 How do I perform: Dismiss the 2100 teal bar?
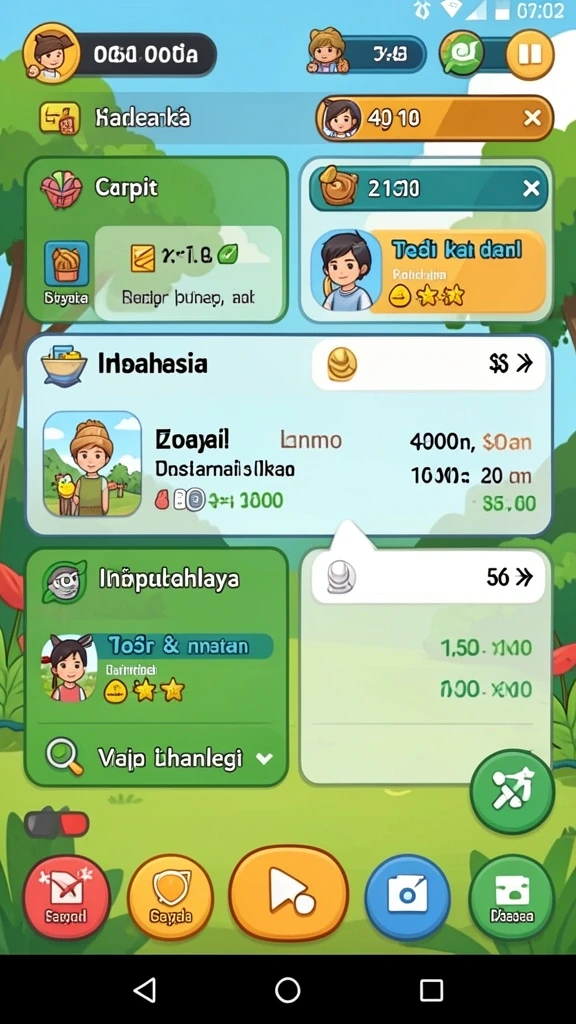tap(532, 189)
